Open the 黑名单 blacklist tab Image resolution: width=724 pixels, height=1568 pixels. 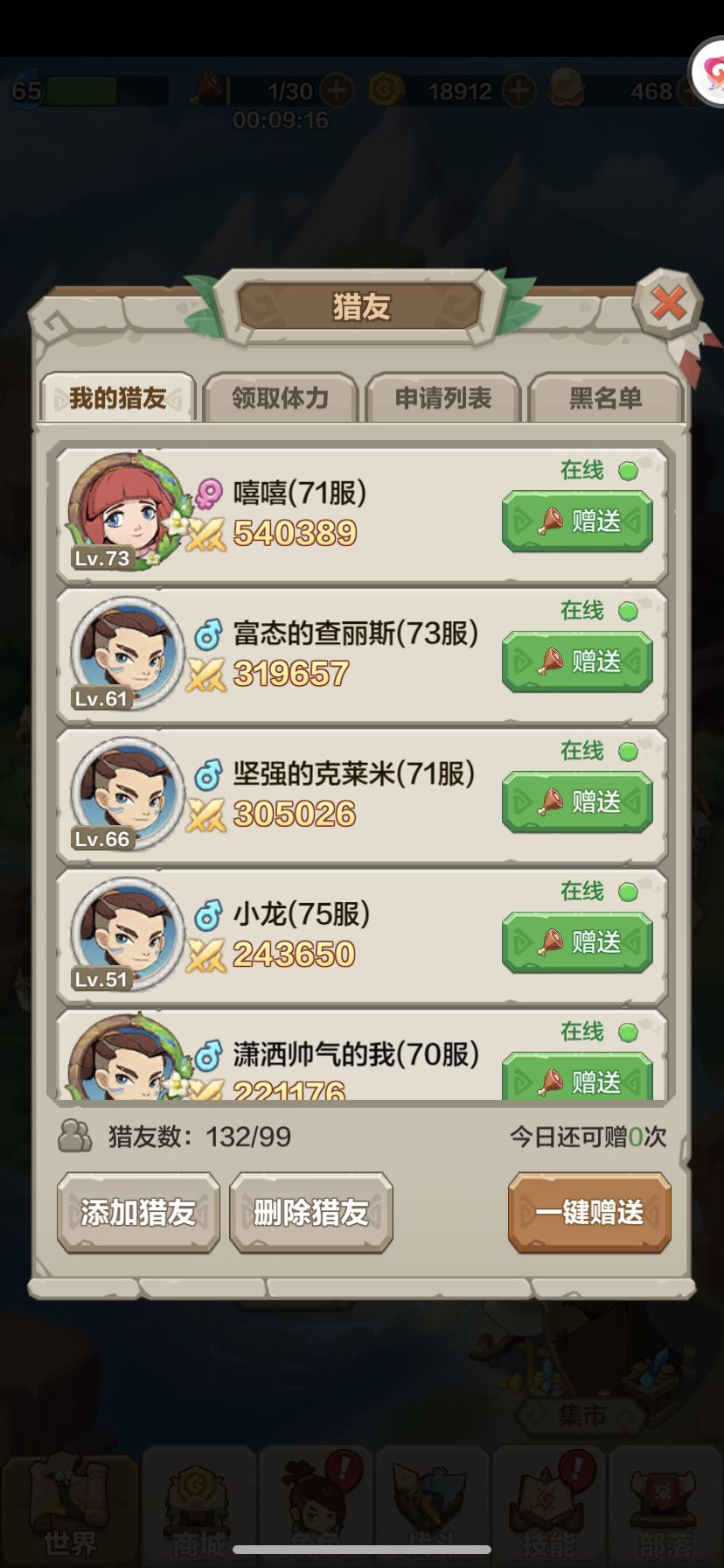pos(608,398)
